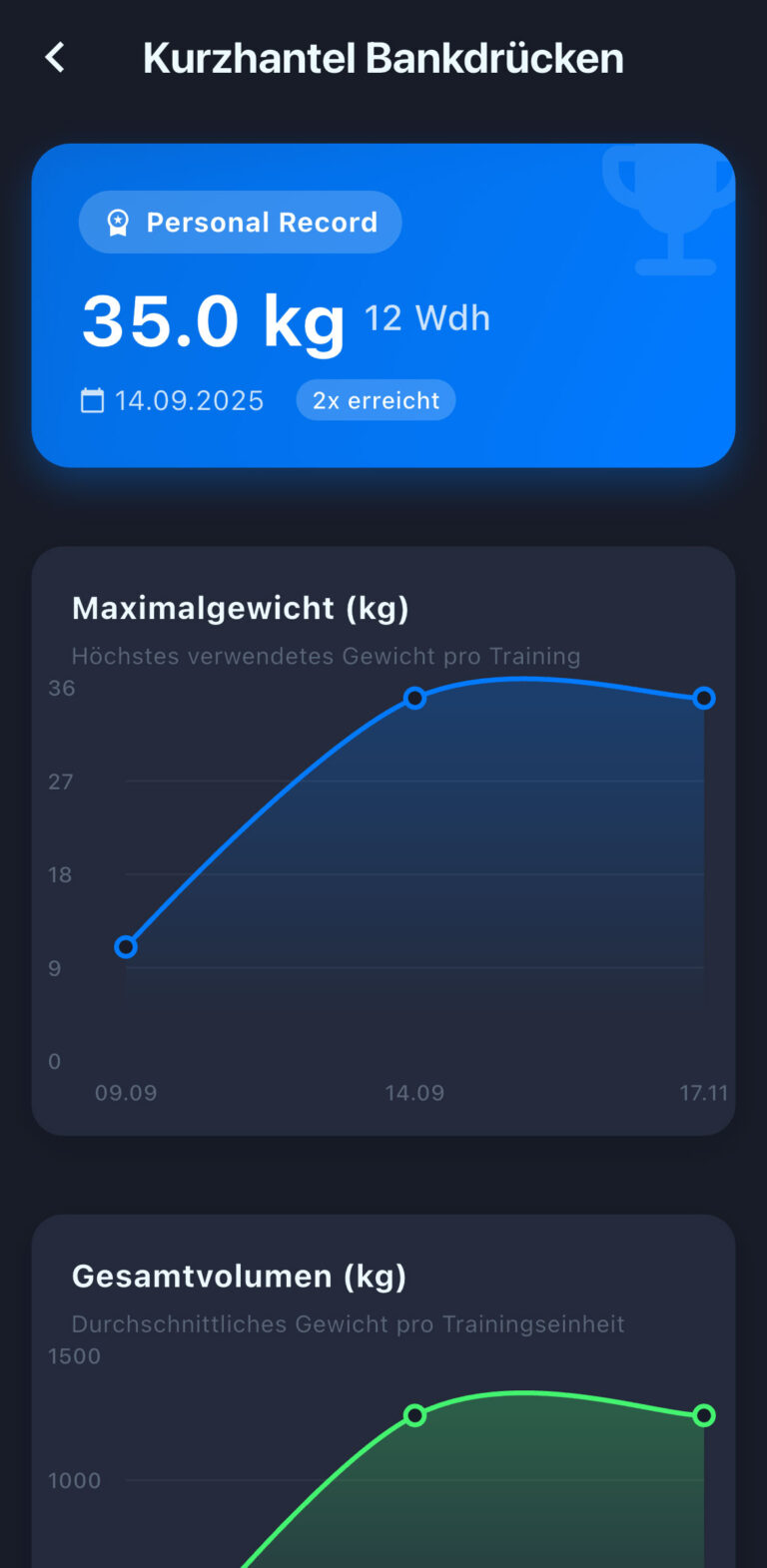767x1568 pixels.
Task: Go back from Kurzhantel Bankdrücken
Action: pyautogui.click(x=55, y=58)
